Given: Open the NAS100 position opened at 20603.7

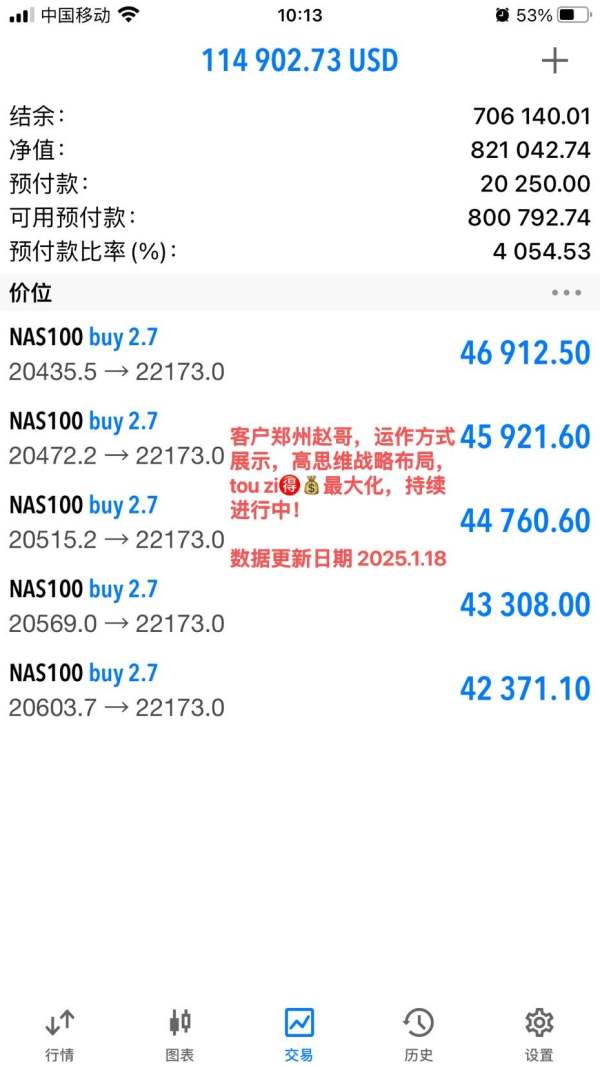Looking at the screenshot, I should click(300, 689).
